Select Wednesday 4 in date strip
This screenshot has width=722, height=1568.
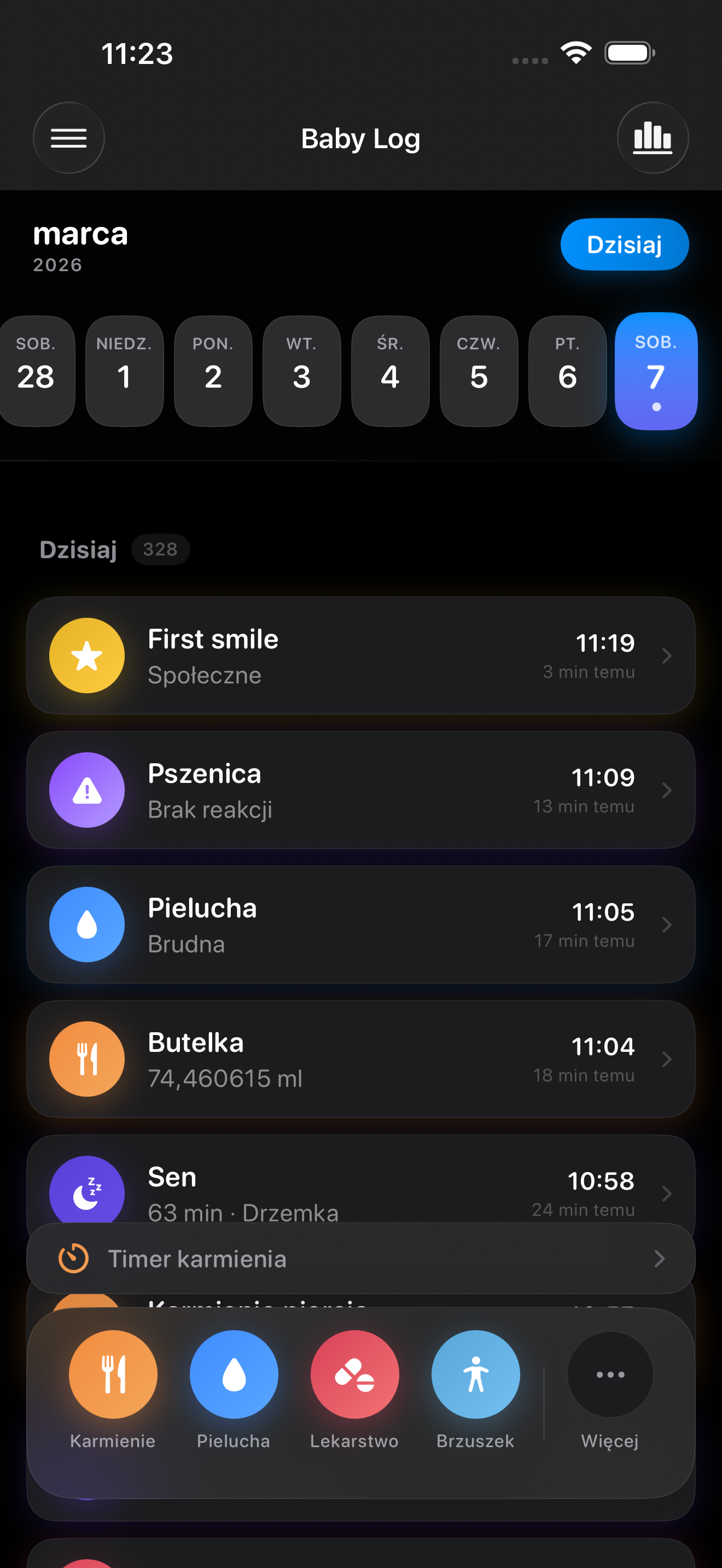389,371
